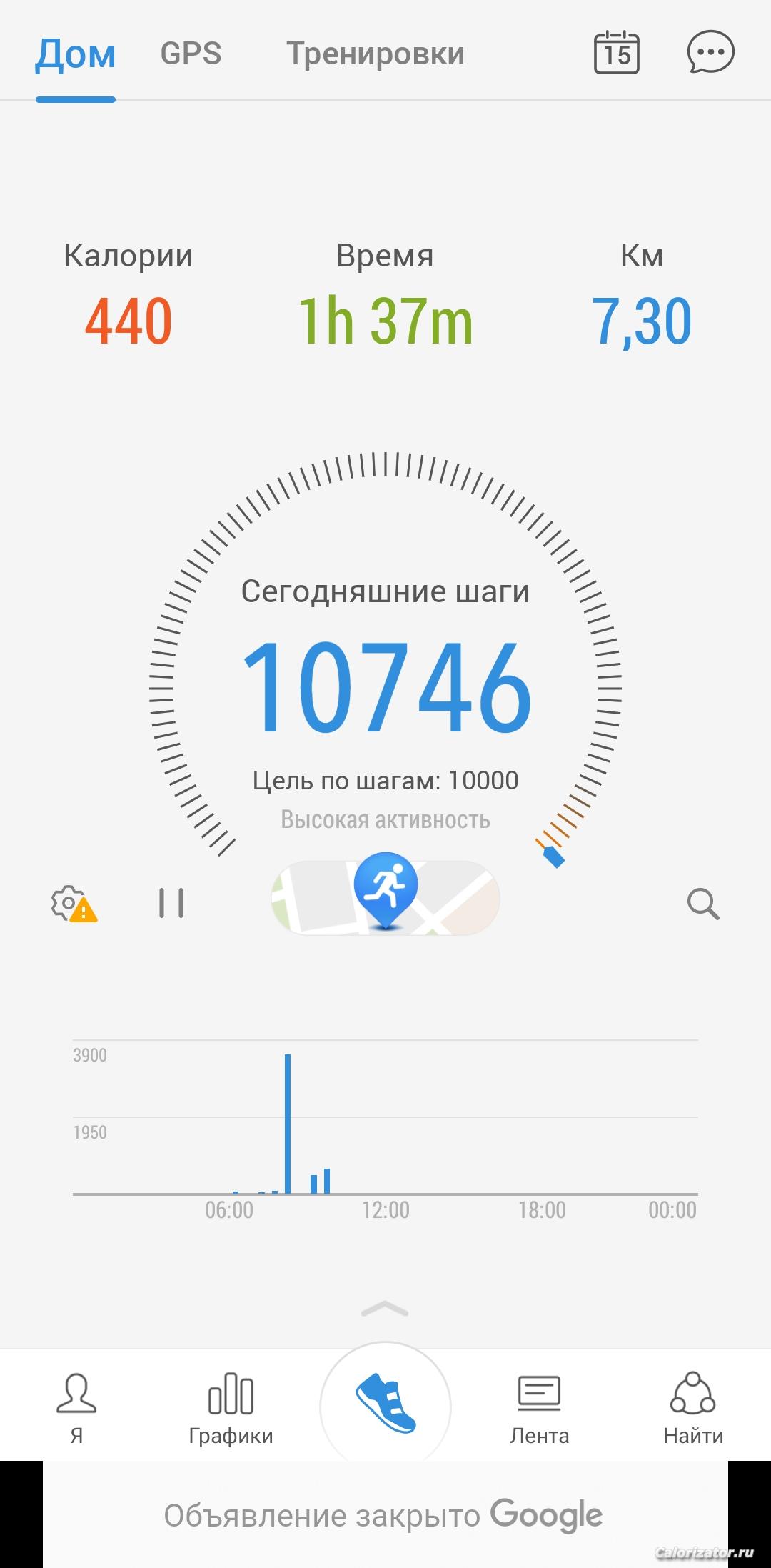Switch to the Найти tab
Screen dimensions: 771x1568
click(692, 1408)
